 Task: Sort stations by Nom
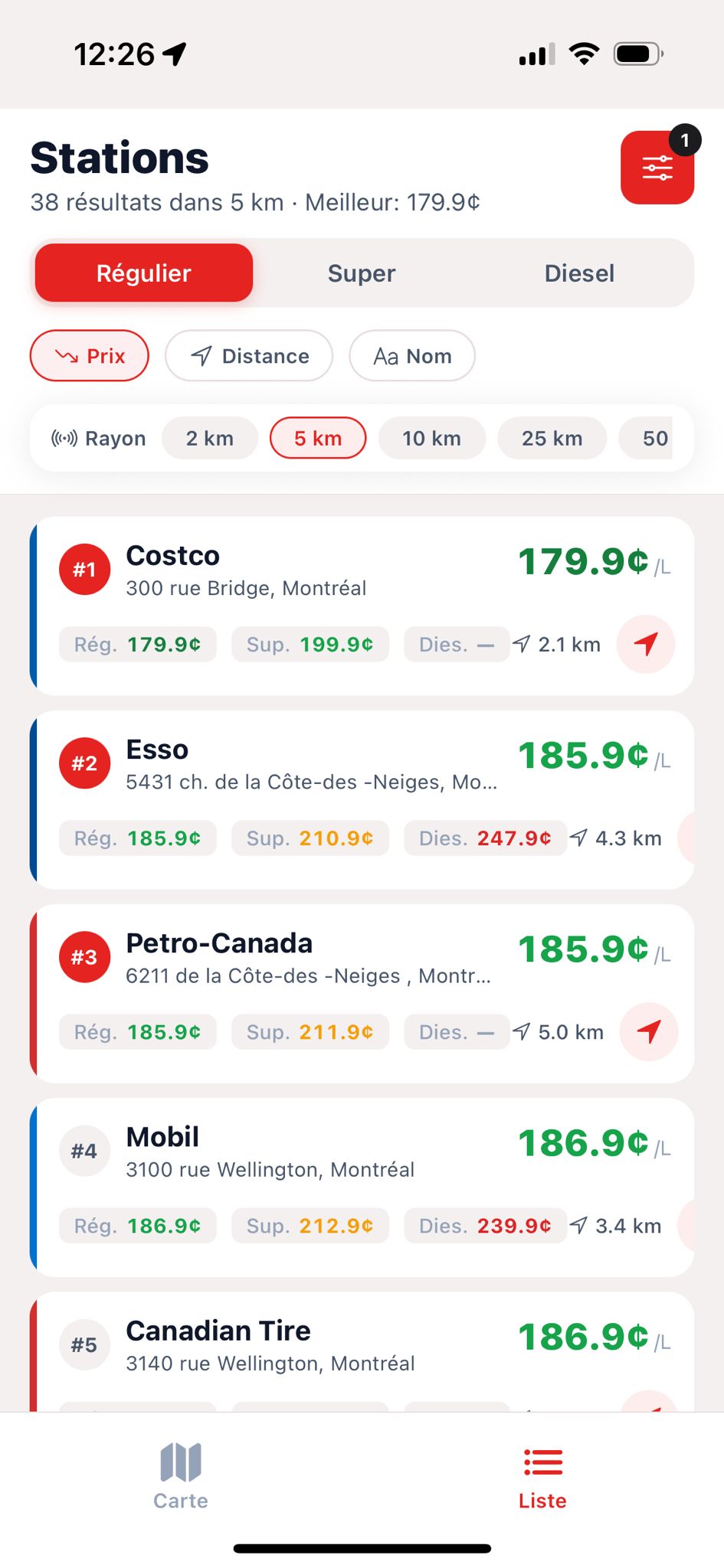[x=412, y=356]
